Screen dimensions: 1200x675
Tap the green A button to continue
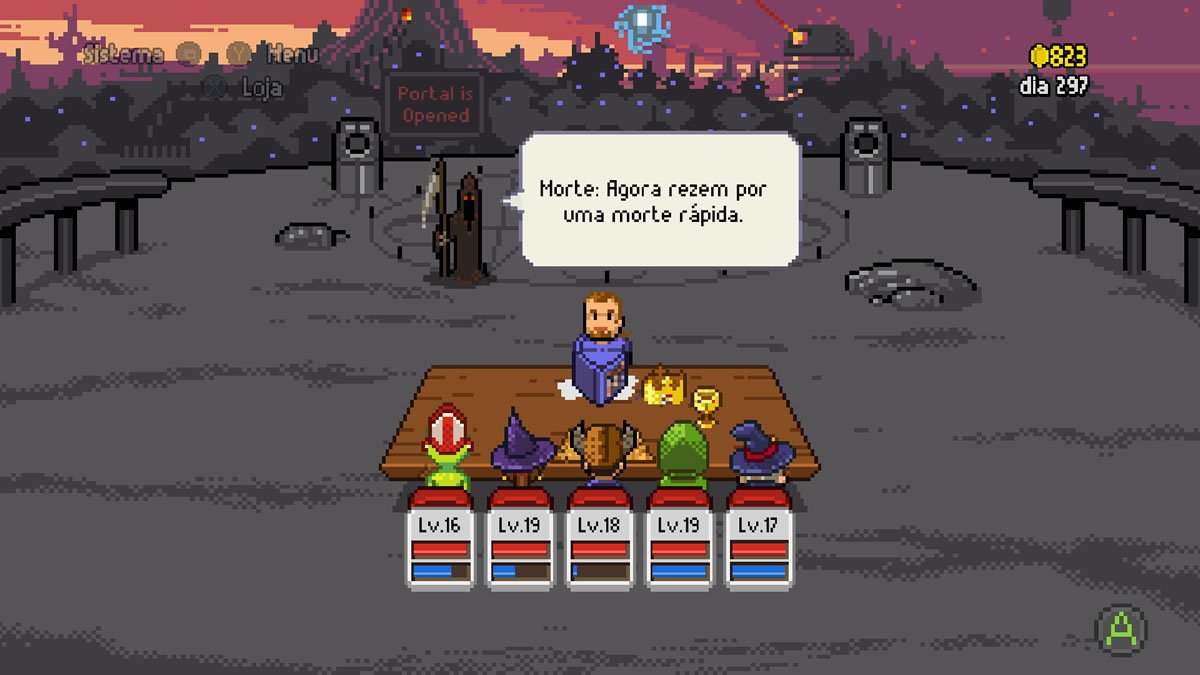coord(1121,629)
